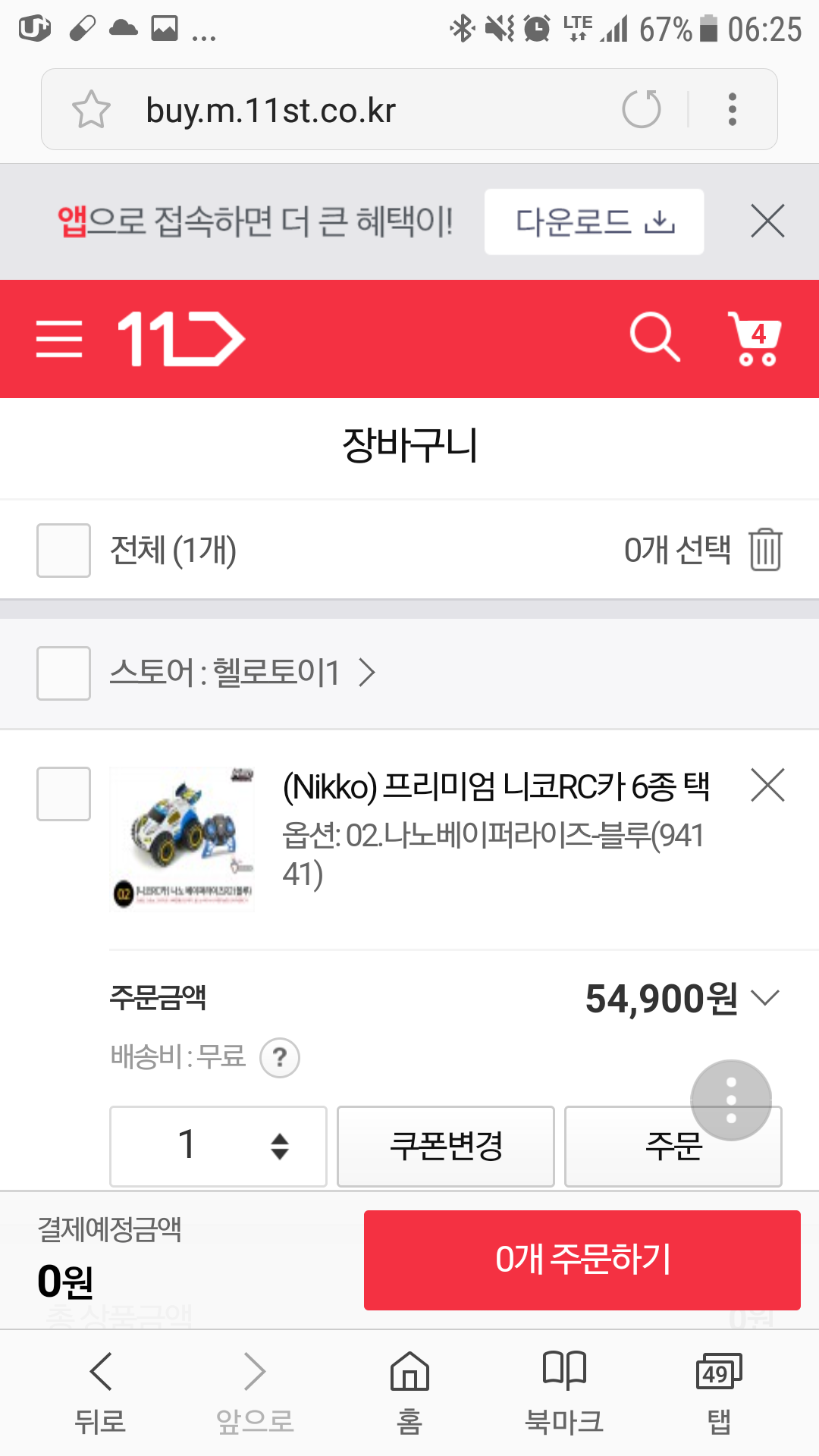The image size is (819, 1456).
Task: Reload the 11st cart page
Action: 642,109
